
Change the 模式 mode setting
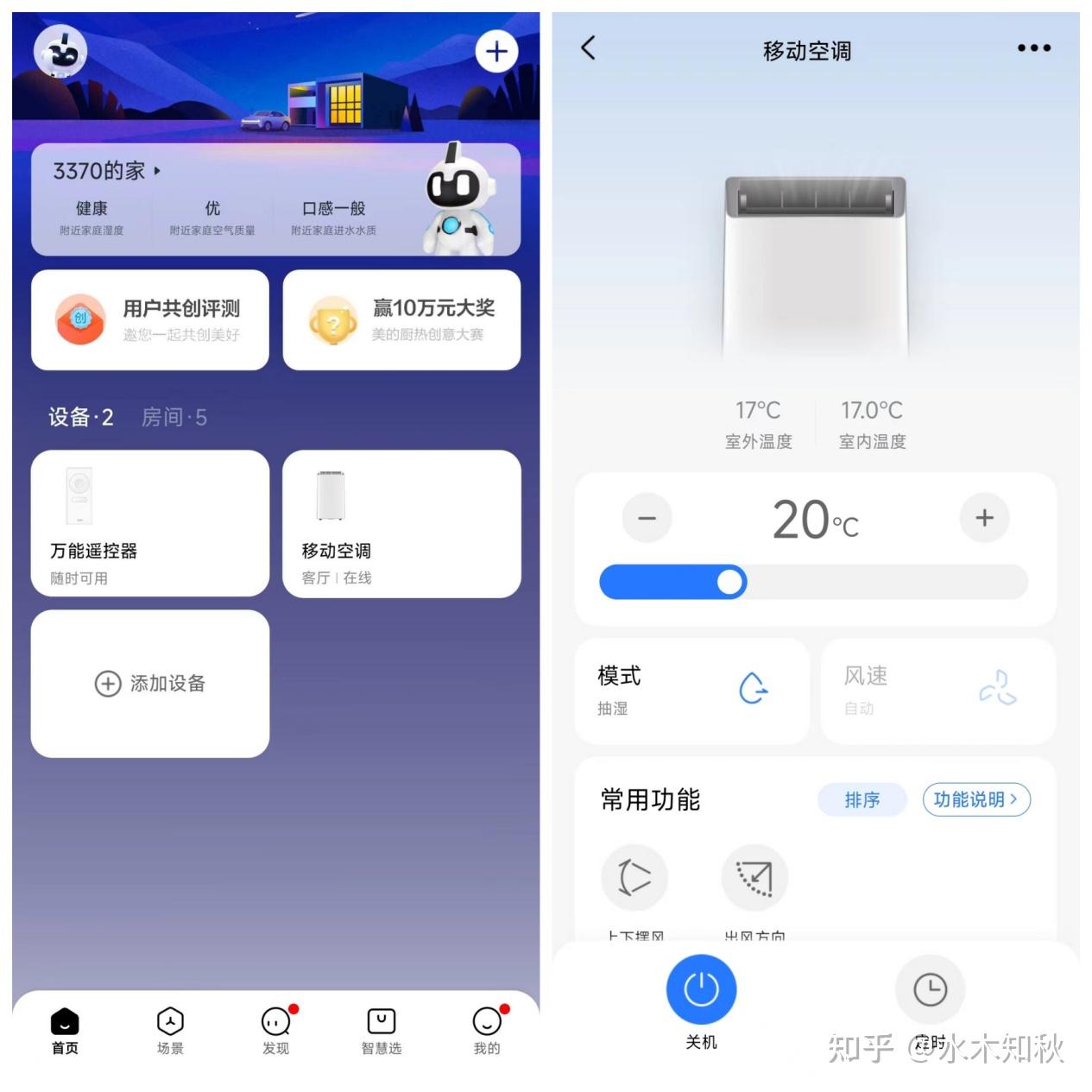click(691, 691)
